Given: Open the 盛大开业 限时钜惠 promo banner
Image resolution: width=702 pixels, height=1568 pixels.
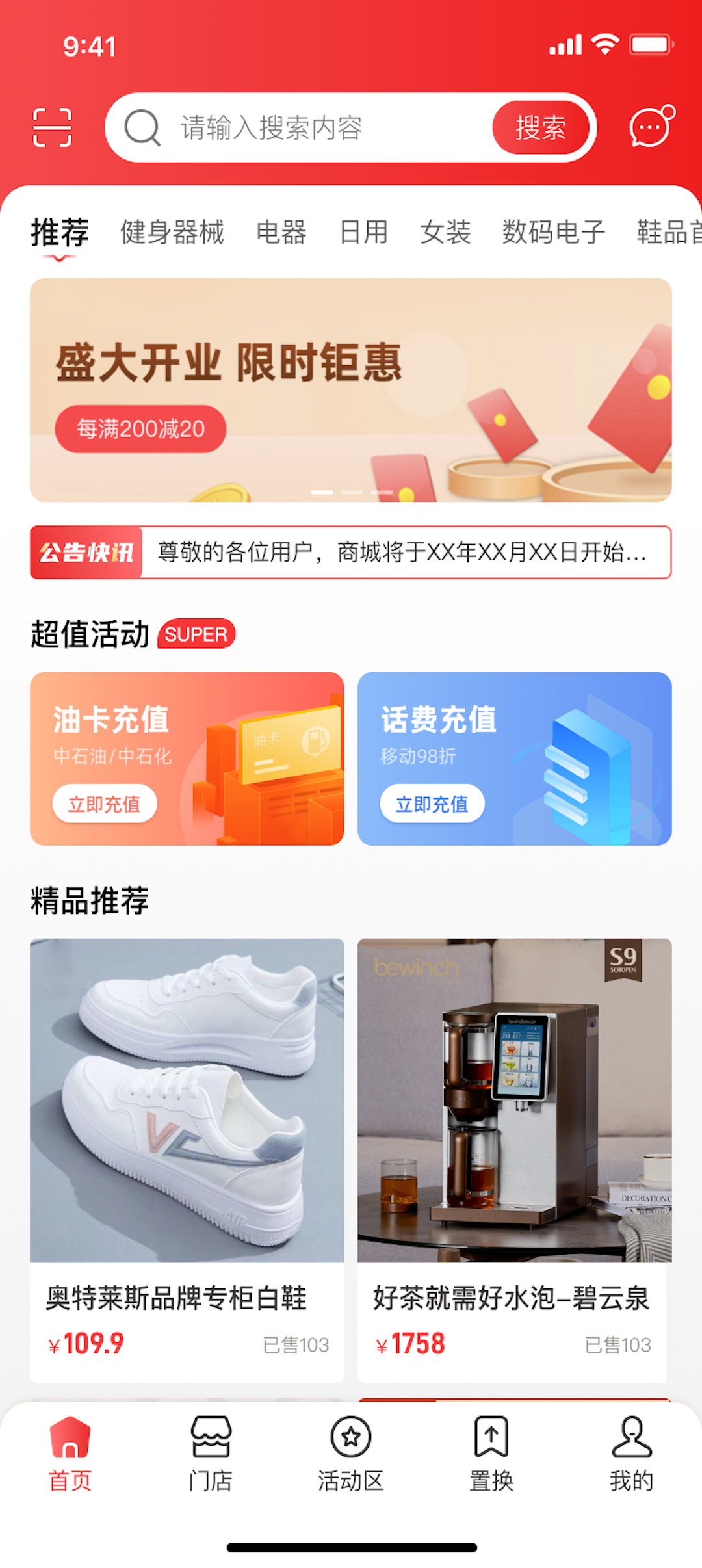Looking at the screenshot, I should 350,389.
